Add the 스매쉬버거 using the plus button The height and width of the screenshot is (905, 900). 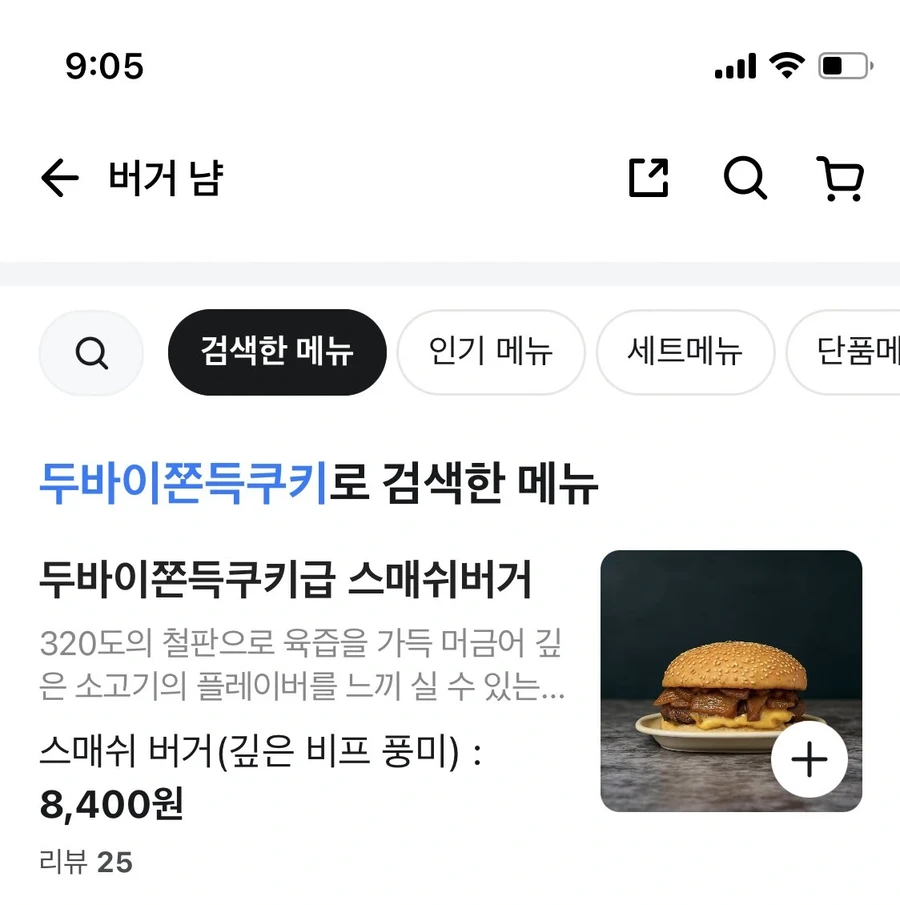(809, 760)
